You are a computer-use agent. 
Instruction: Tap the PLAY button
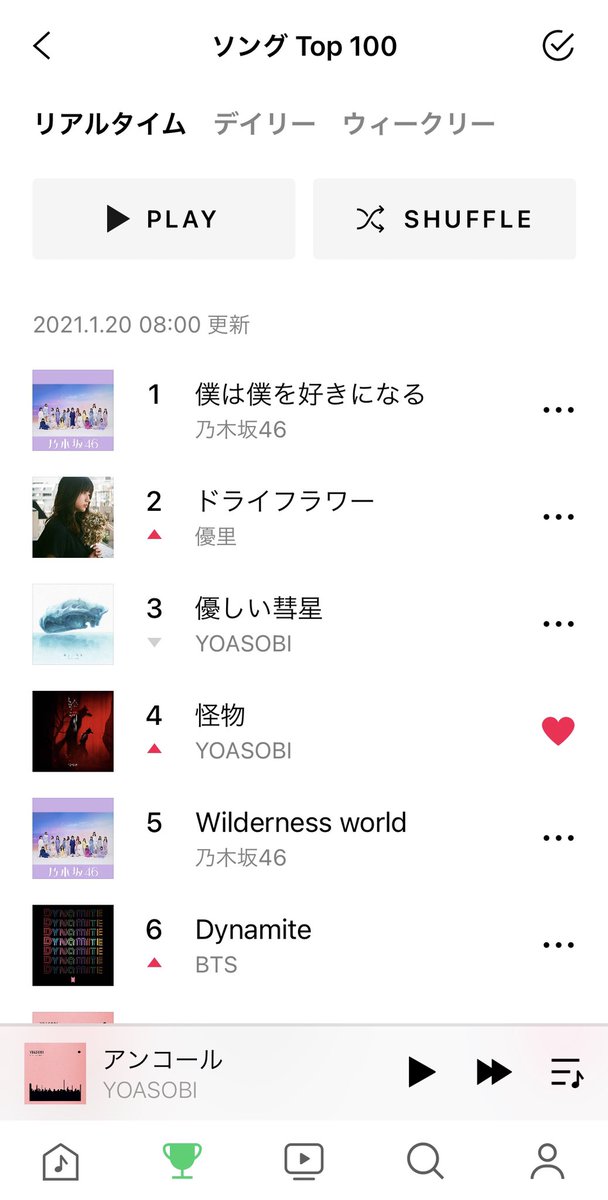pos(164,219)
